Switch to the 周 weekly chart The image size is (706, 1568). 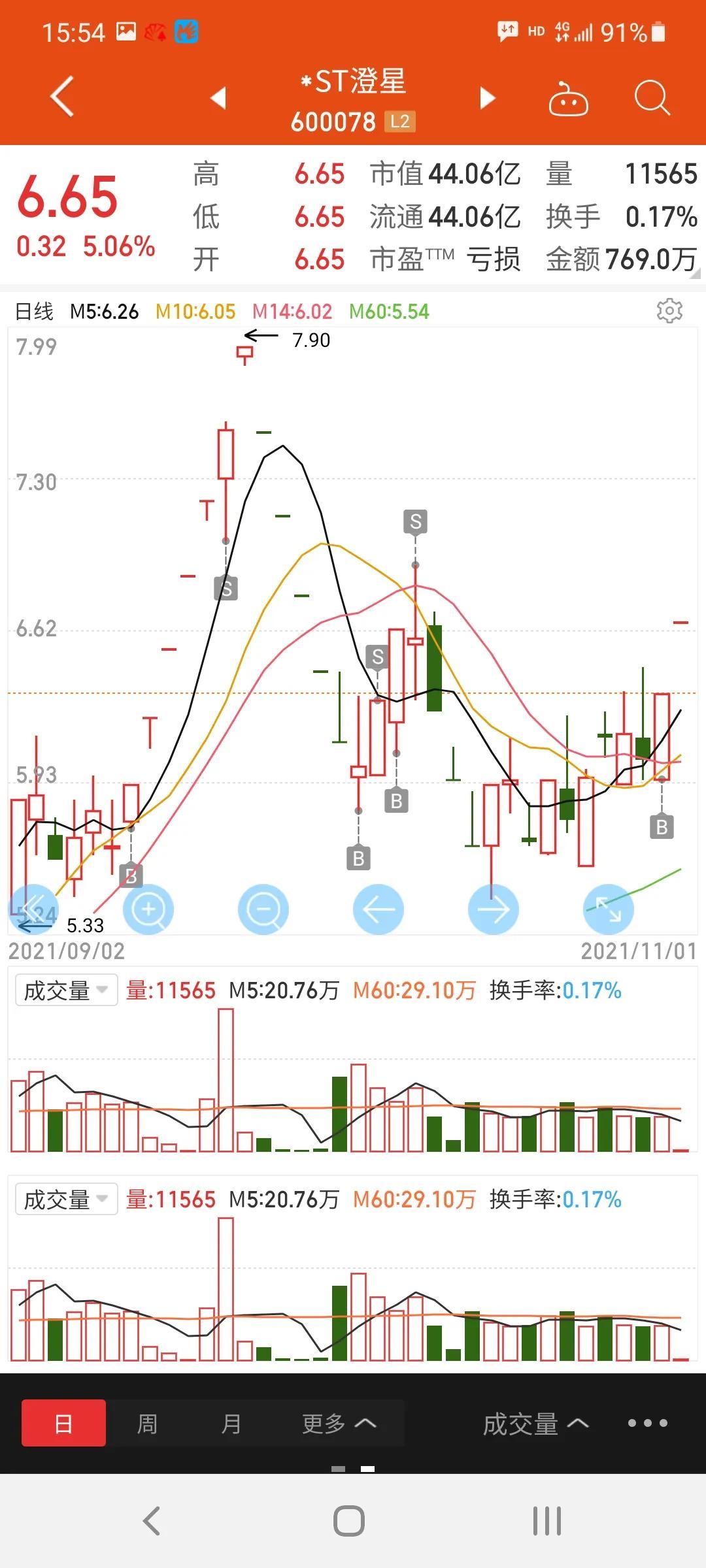click(x=147, y=1422)
